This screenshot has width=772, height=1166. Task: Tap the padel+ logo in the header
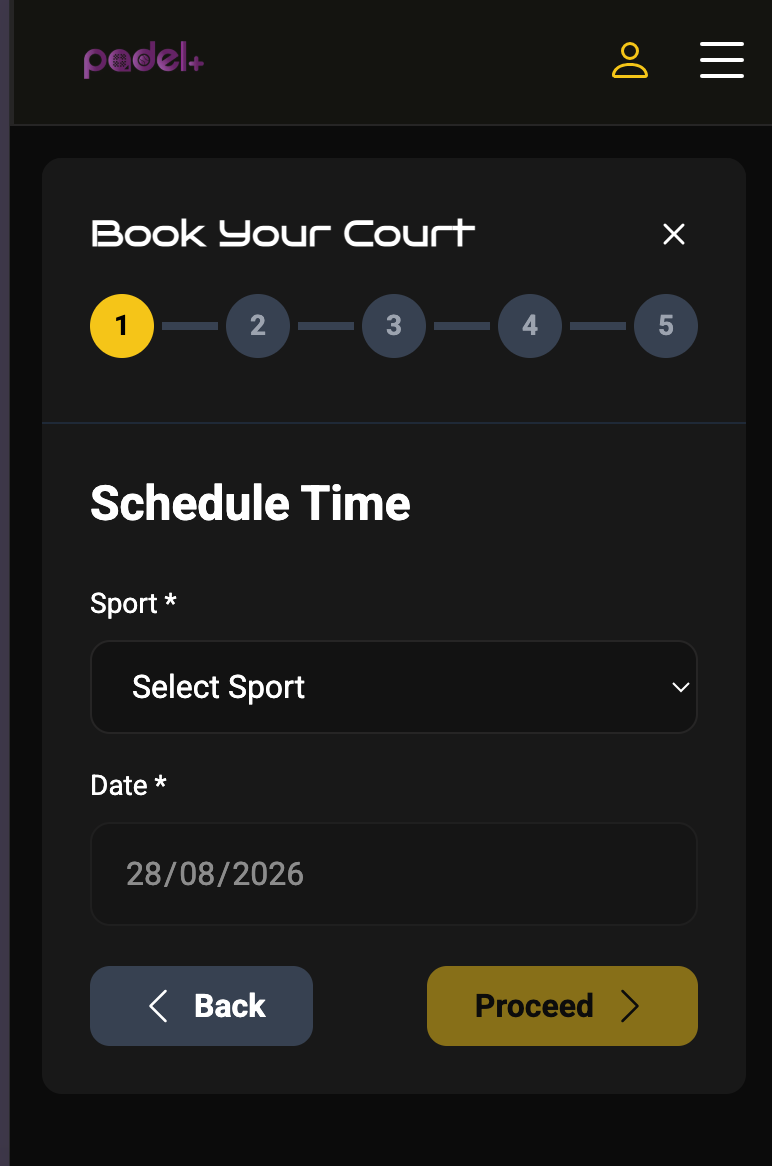click(x=144, y=59)
